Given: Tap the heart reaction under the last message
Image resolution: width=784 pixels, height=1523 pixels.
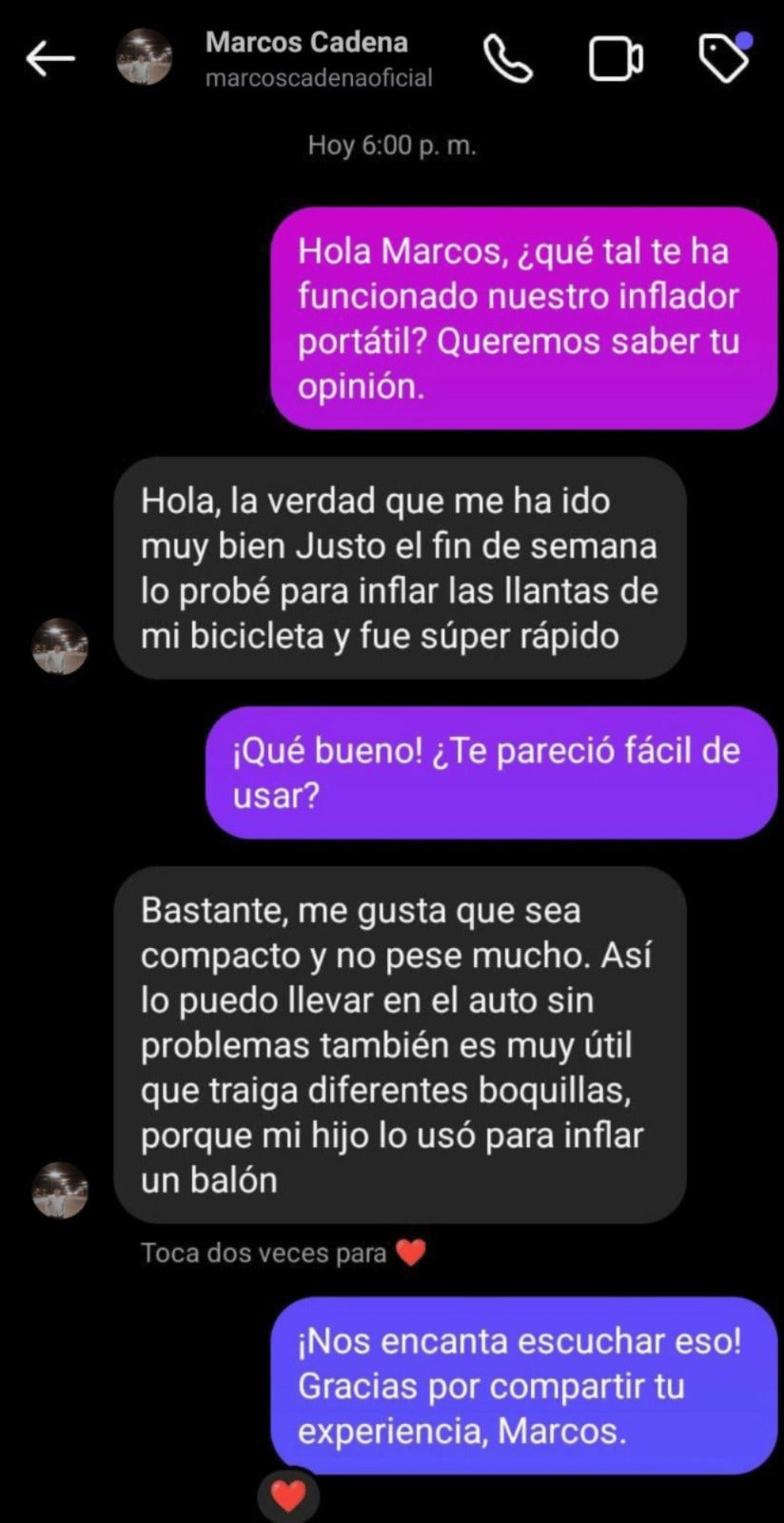Looking at the screenshot, I should tap(288, 1497).
